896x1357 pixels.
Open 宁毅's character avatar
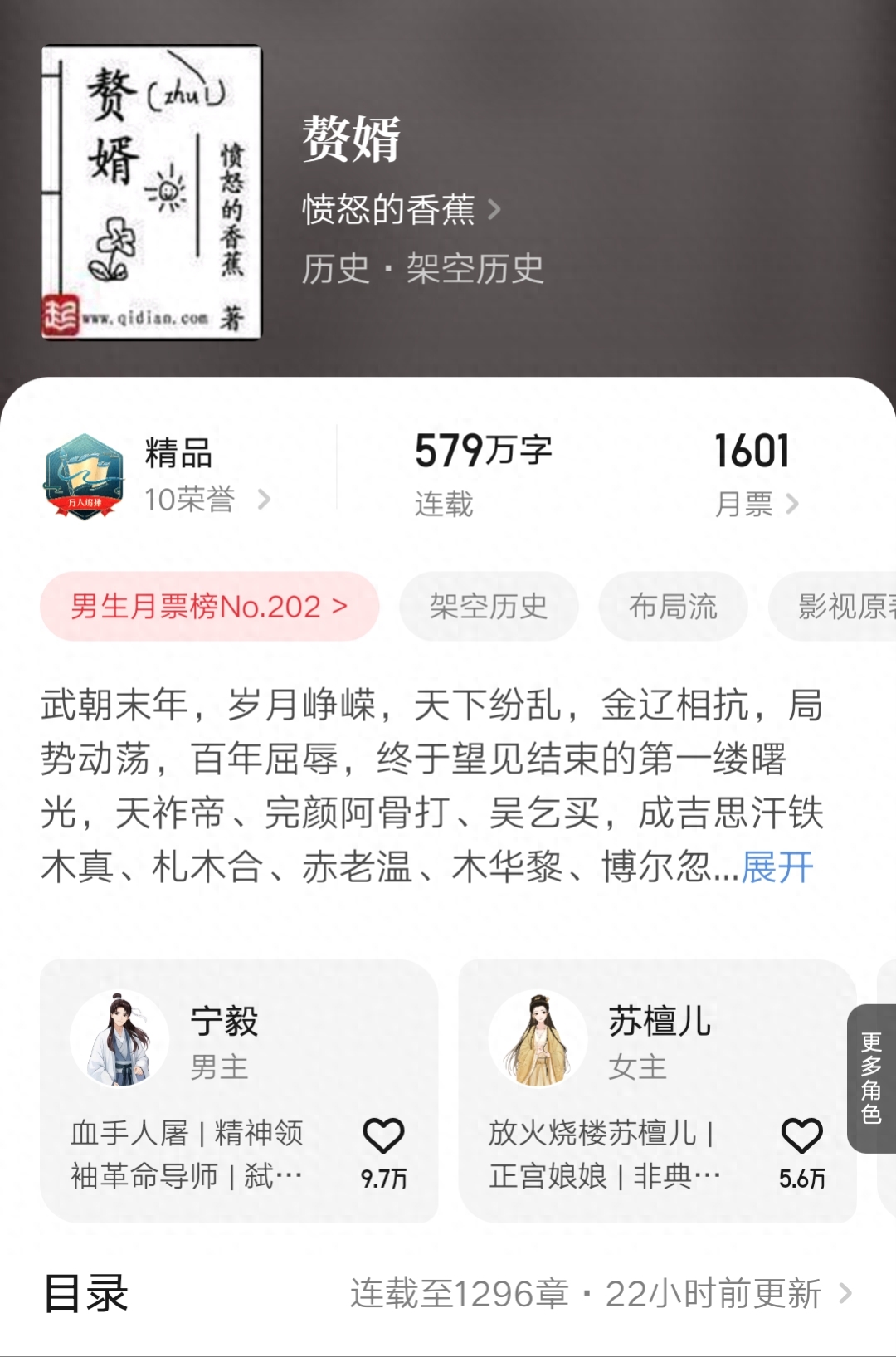tap(119, 1037)
